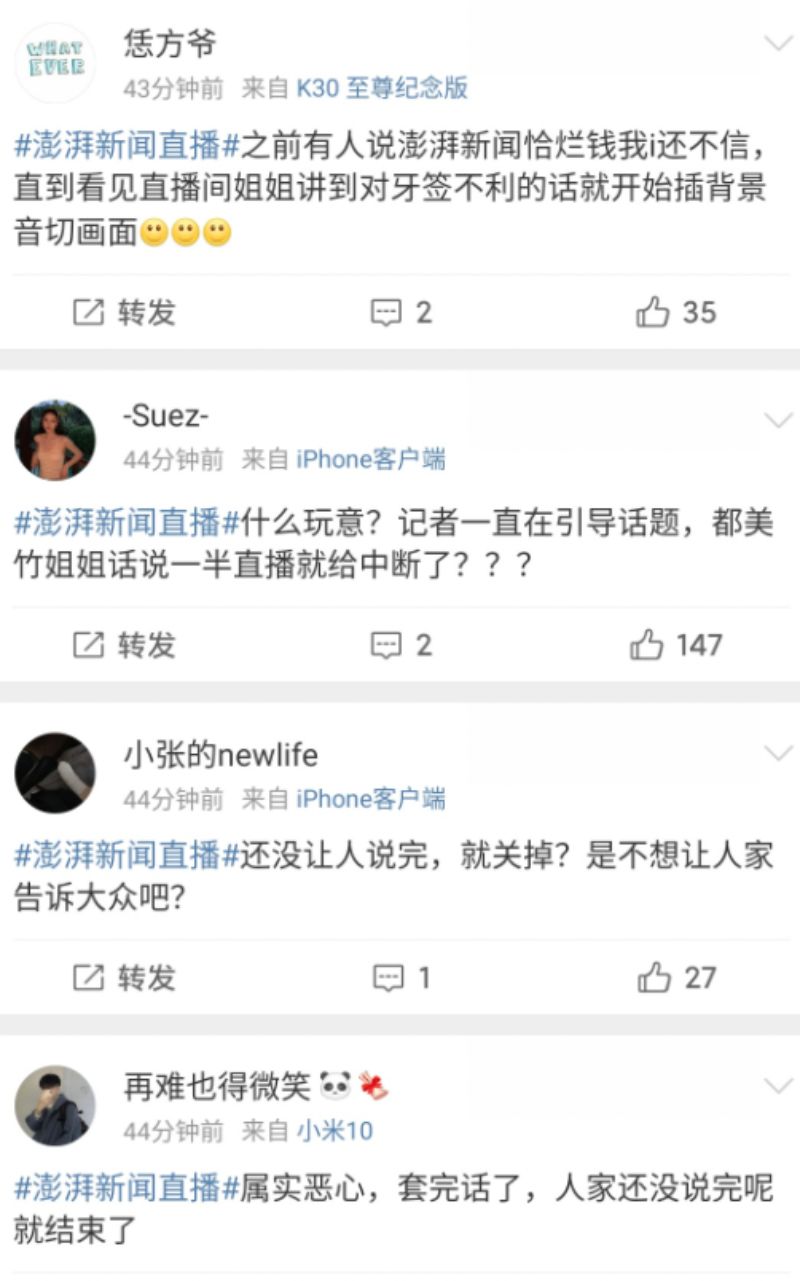Like 小张的newlife's post
Viewport: 800px width, 1281px height.
coord(676,977)
